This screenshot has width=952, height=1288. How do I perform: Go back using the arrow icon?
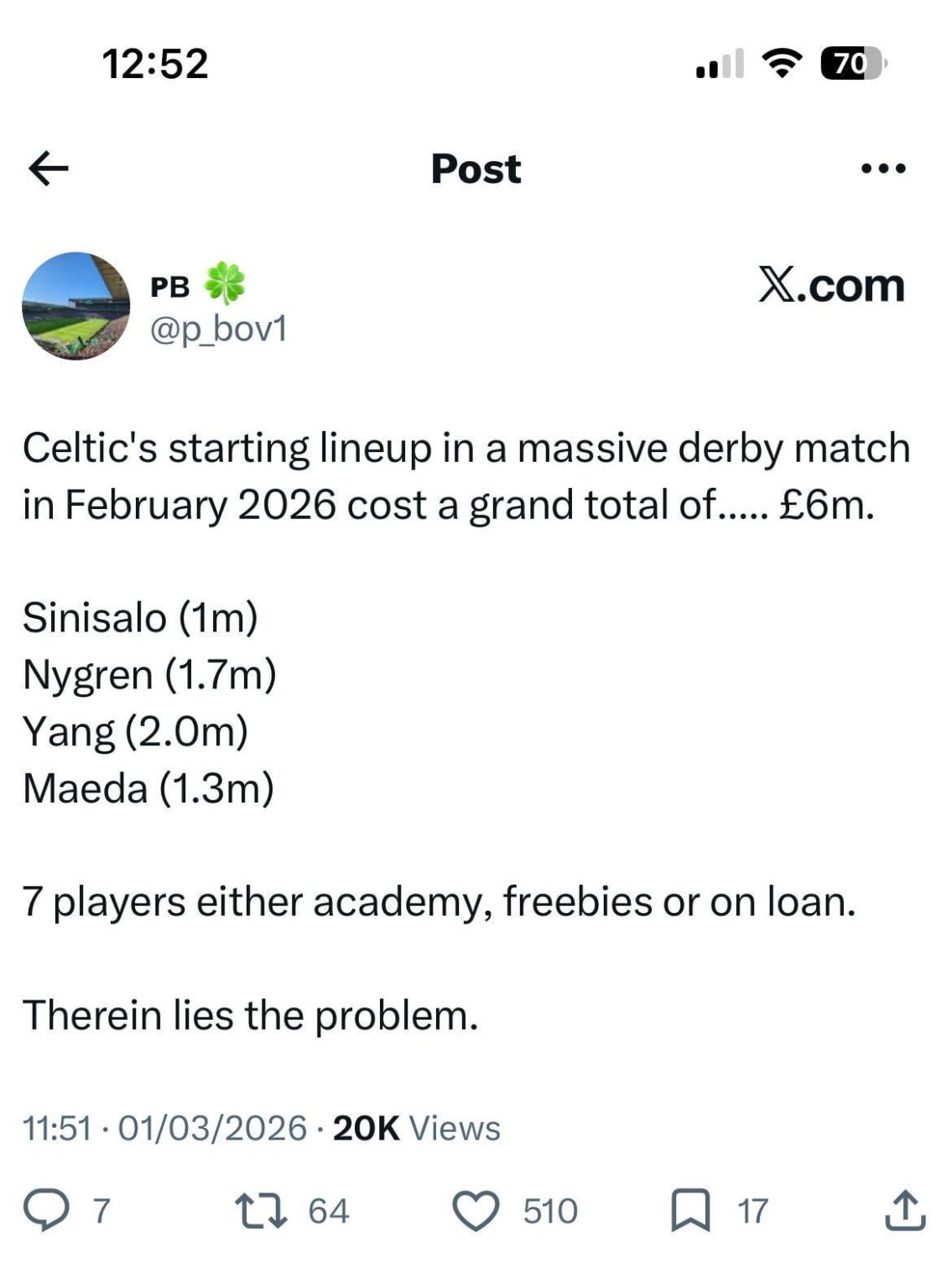[x=48, y=169]
